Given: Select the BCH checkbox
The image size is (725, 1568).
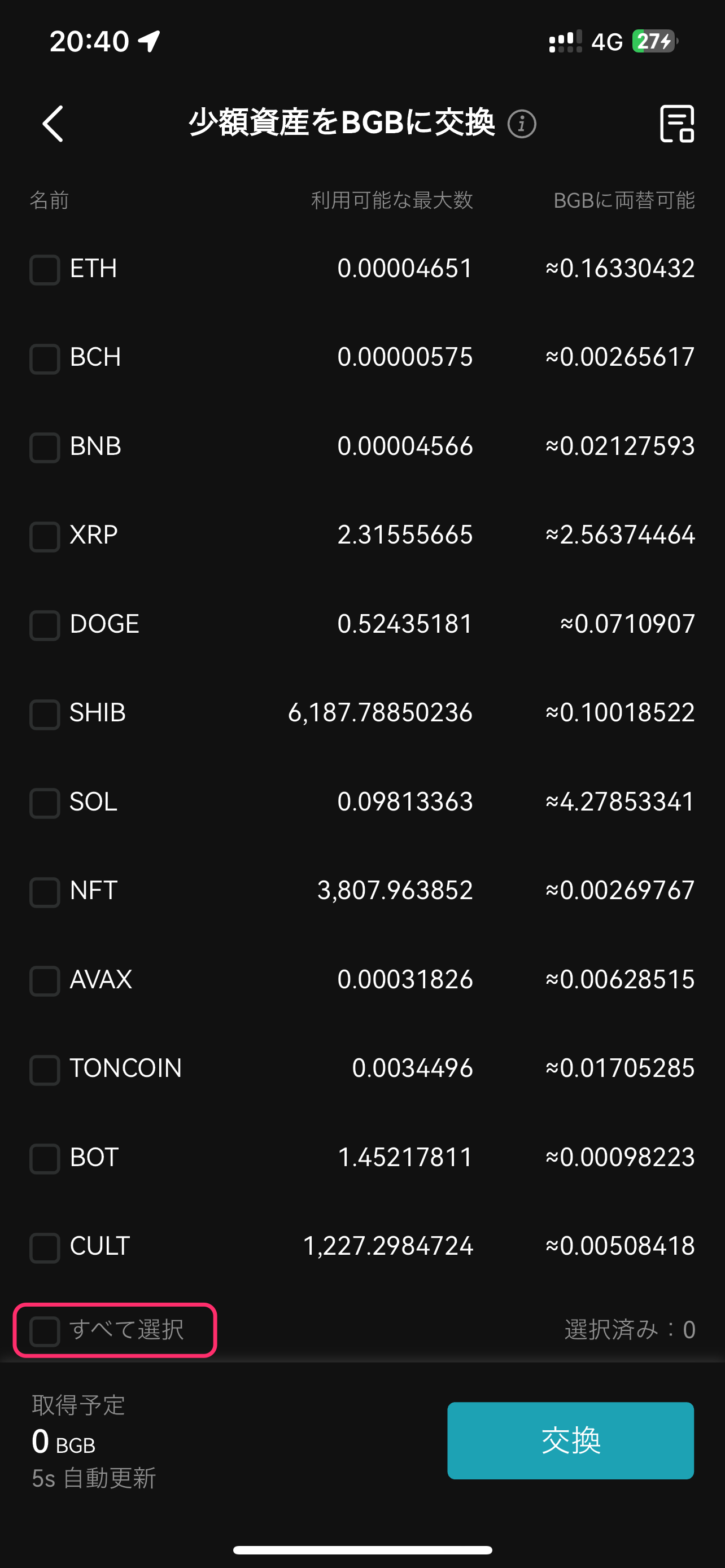Looking at the screenshot, I should 45,358.
